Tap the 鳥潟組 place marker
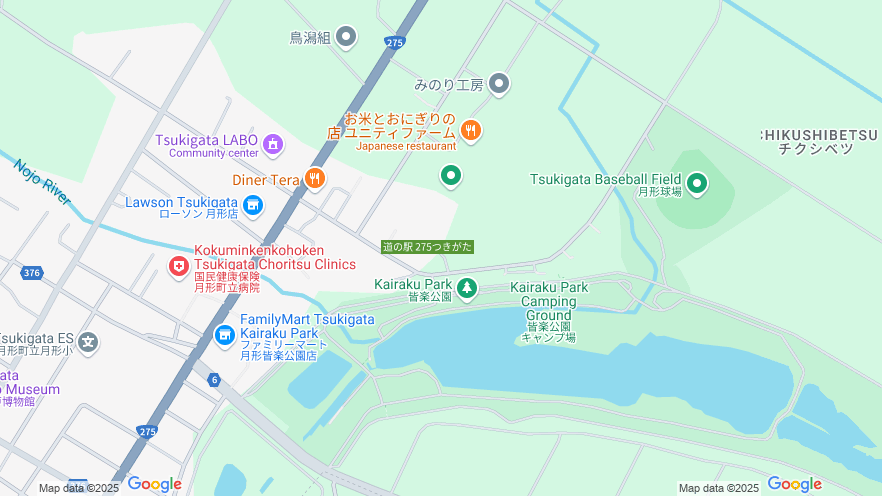882x496 pixels. [346, 38]
